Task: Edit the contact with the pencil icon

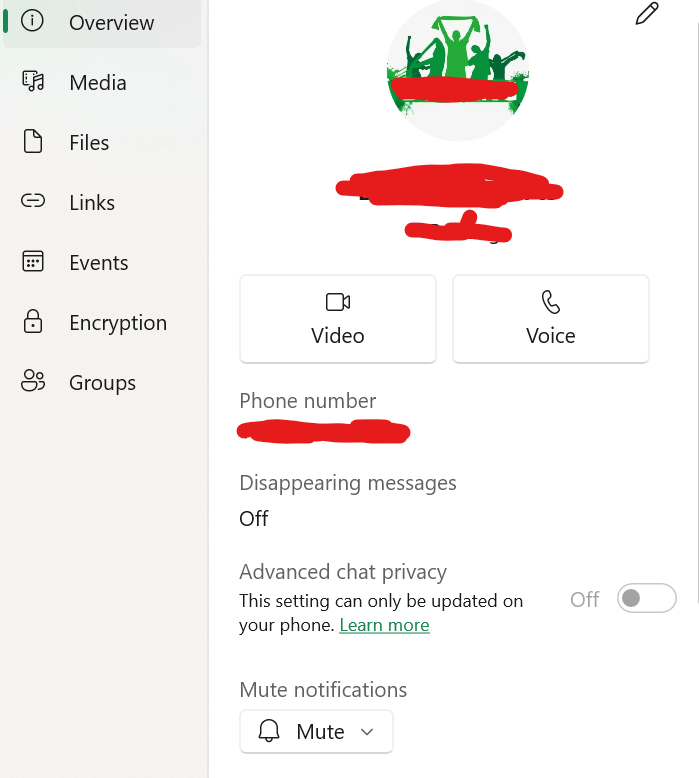Action: pos(647,14)
